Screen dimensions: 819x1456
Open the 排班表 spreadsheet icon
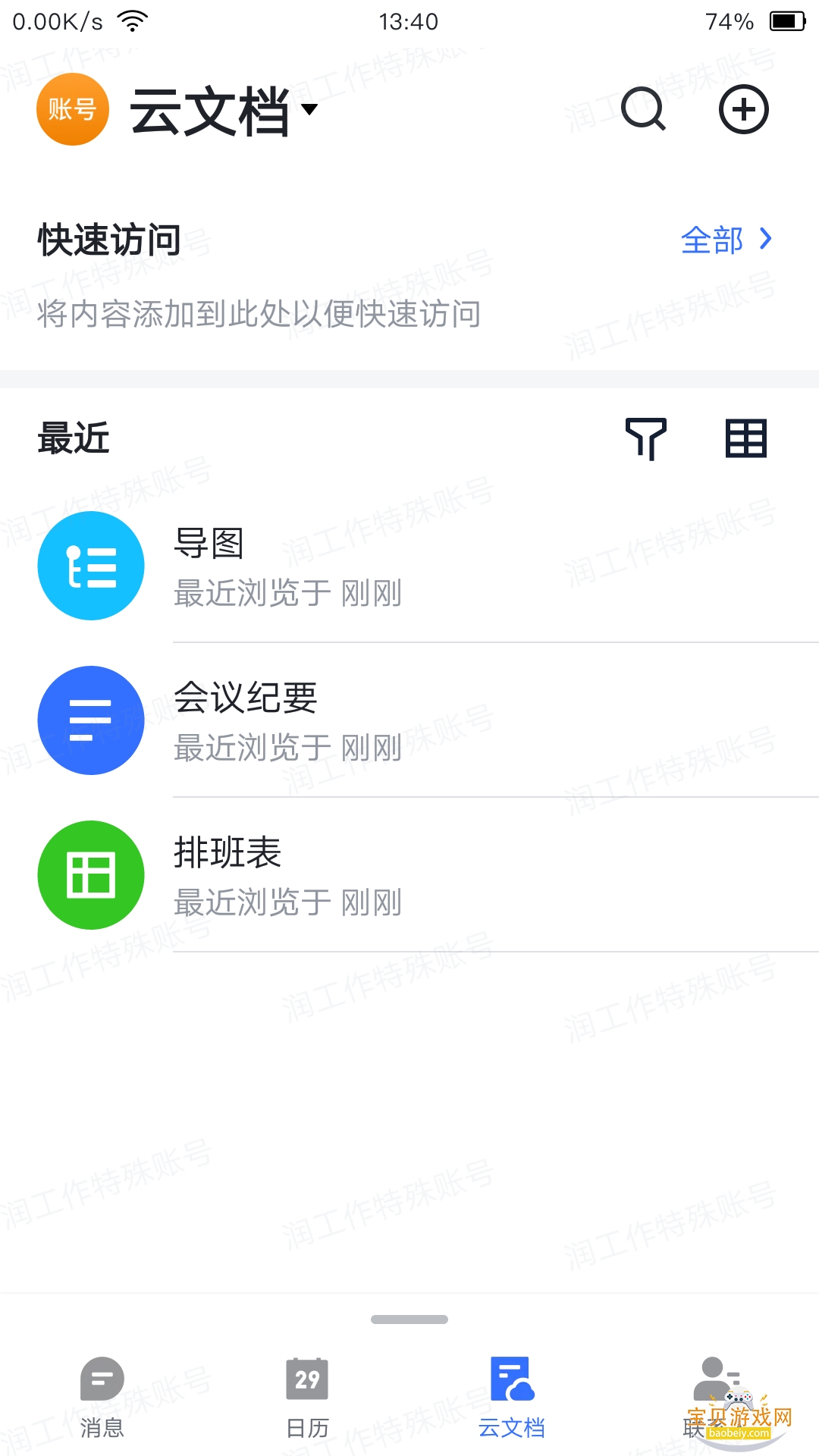pyautogui.click(x=91, y=875)
